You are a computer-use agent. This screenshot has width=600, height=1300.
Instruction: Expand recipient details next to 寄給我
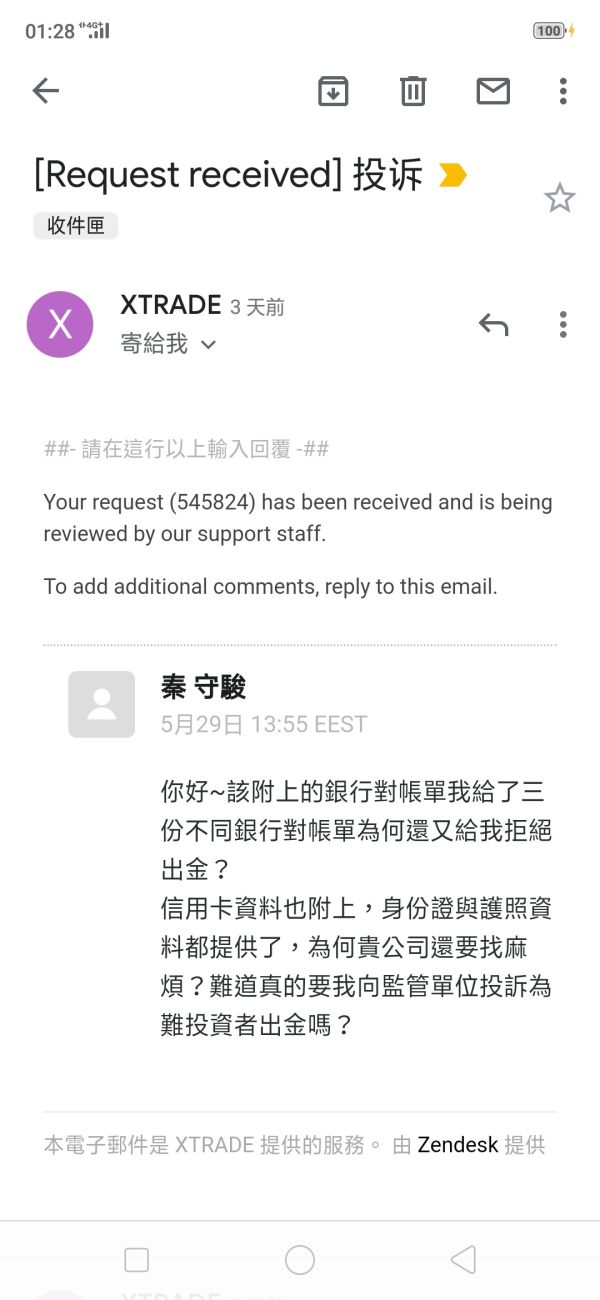pyautogui.click(x=208, y=345)
